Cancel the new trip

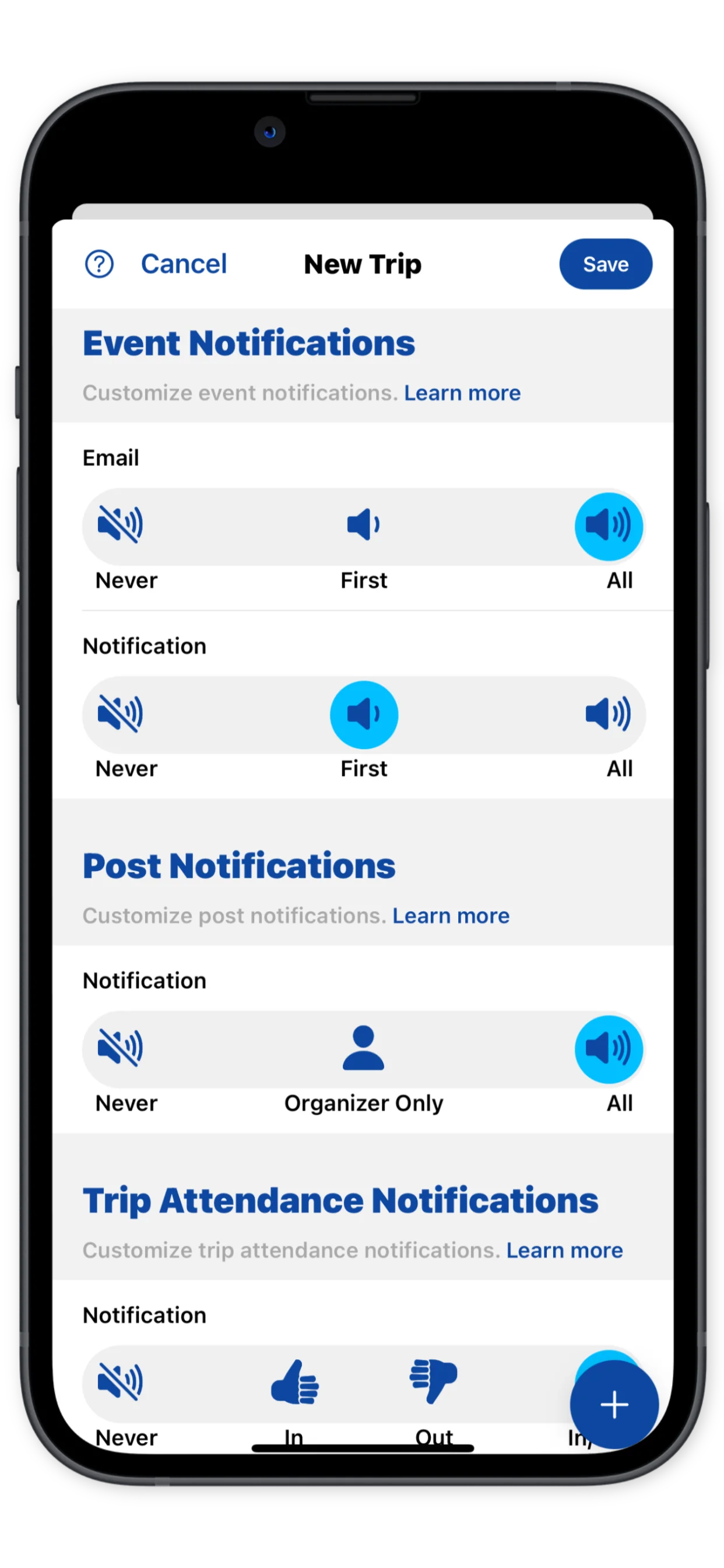[x=184, y=264]
